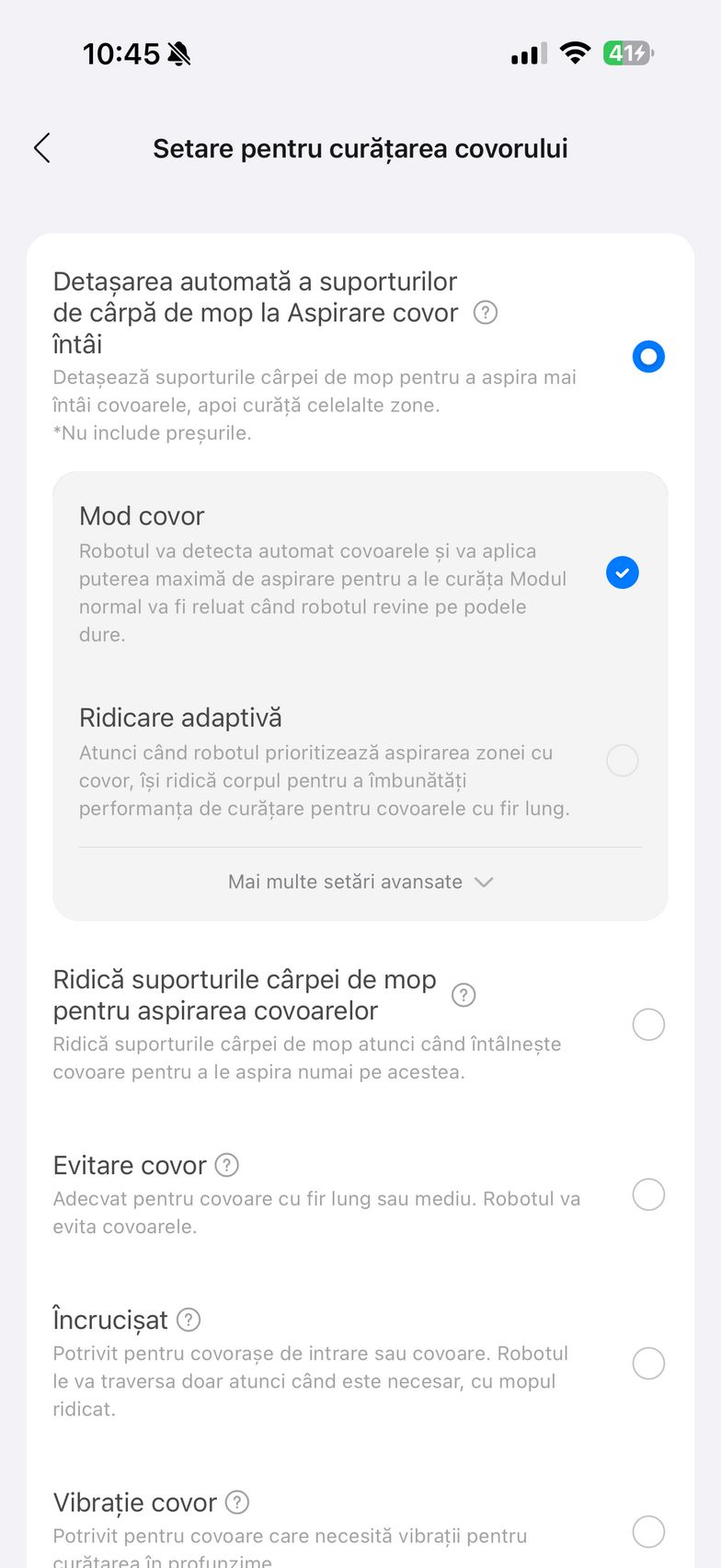The image size is (721, 1568).
Task: View help info for Încrucișat
Action: (x=189, y=1320)
